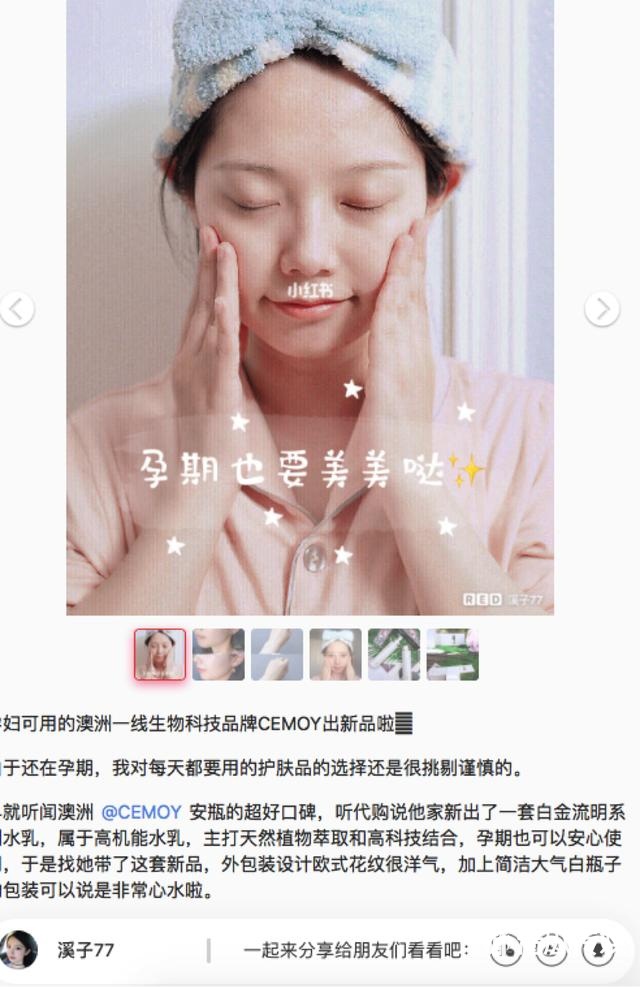Select the third photo thumbnail
Viewport: 640px width, 987px height.
[x=277, y=655]
